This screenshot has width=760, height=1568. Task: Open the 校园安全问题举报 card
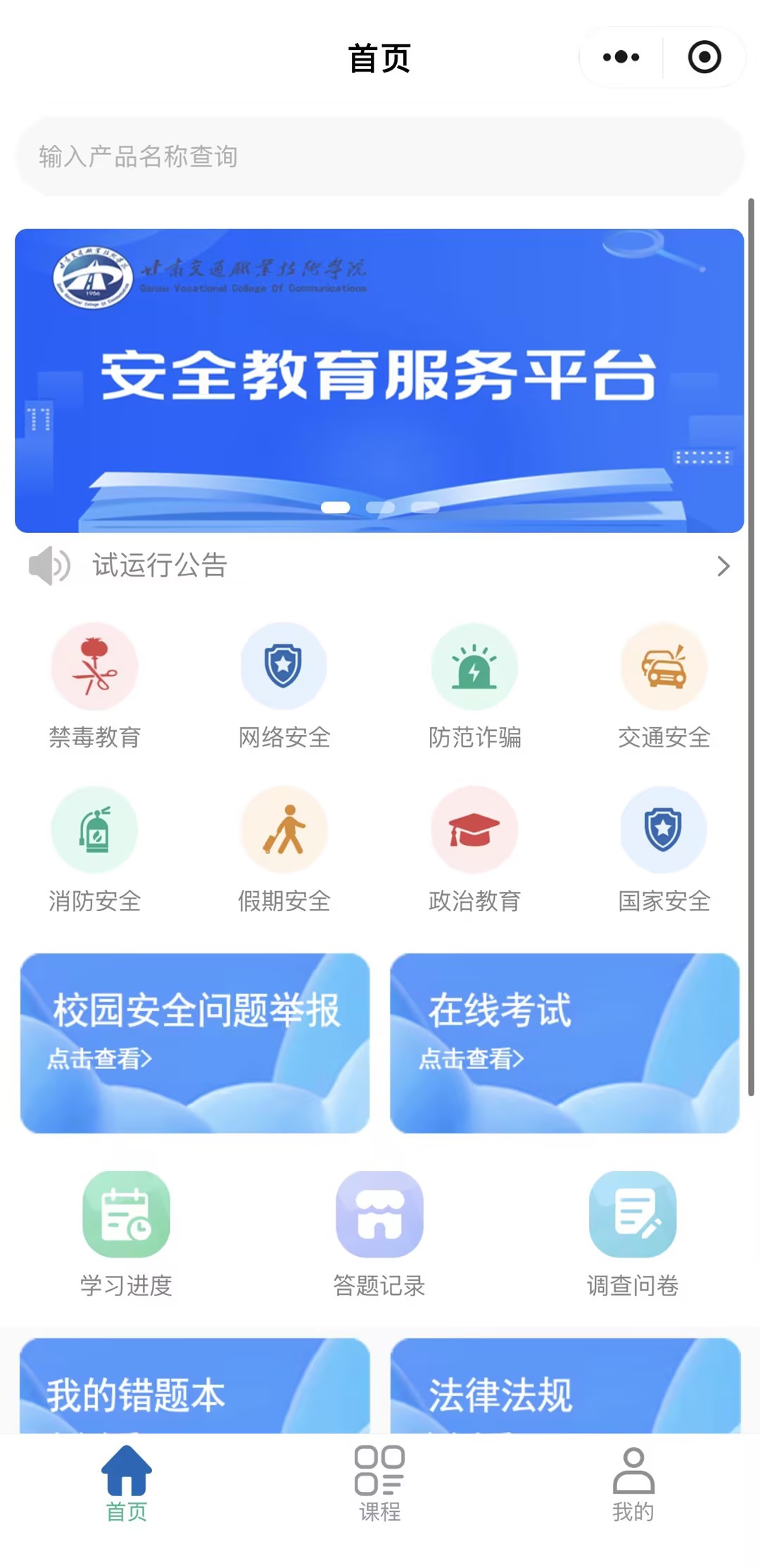(x=195, y=1043)
